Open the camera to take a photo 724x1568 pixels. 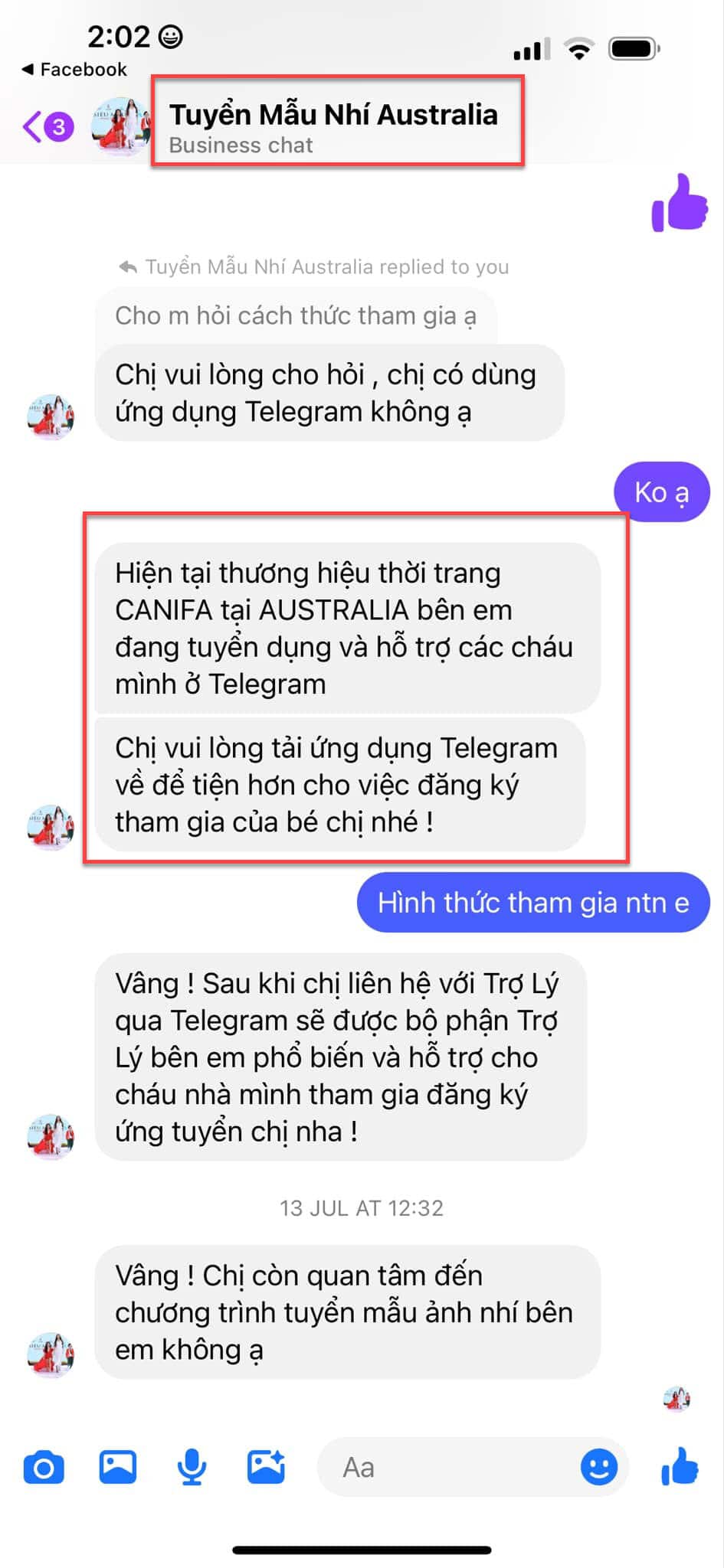click(x=44, y=1468)
